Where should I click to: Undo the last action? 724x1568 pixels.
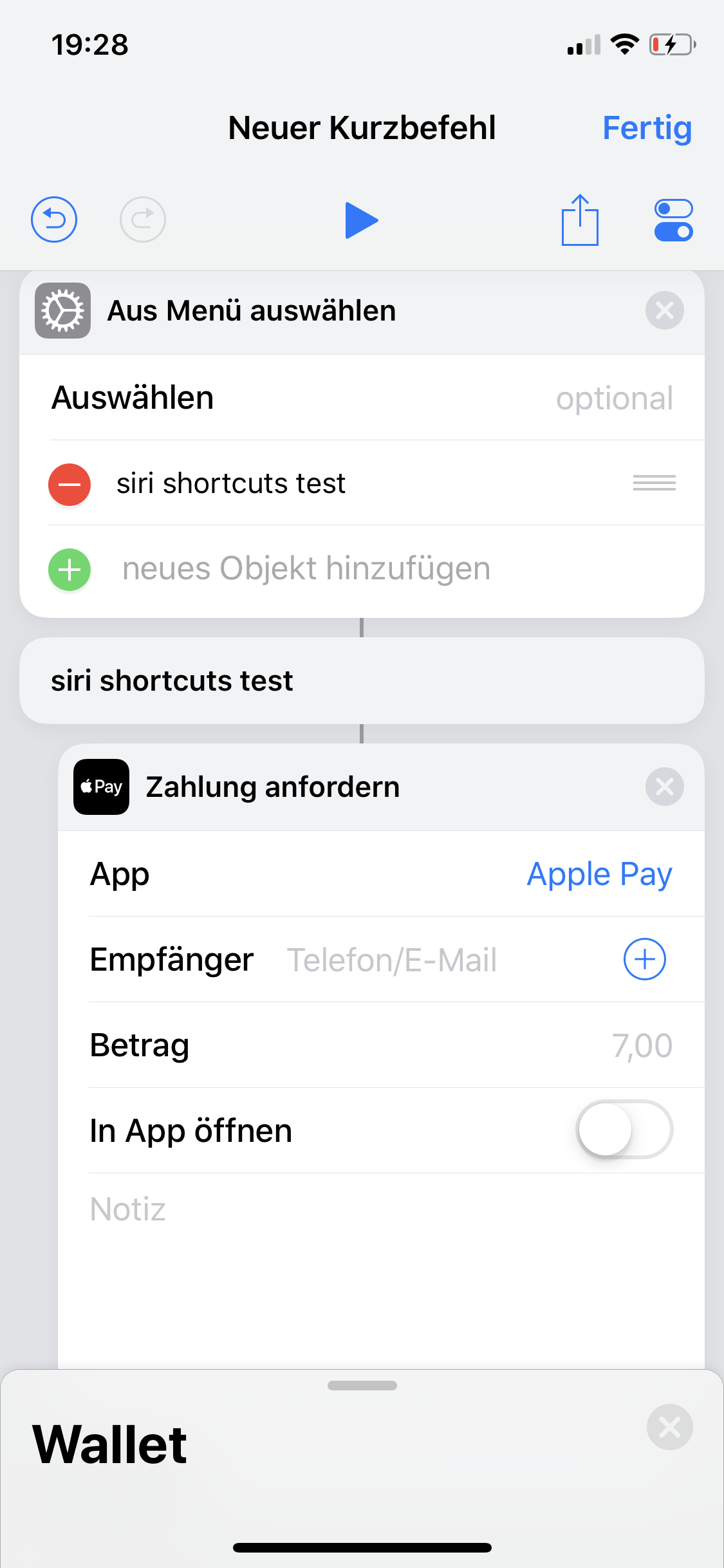click(x=54, y=219)
